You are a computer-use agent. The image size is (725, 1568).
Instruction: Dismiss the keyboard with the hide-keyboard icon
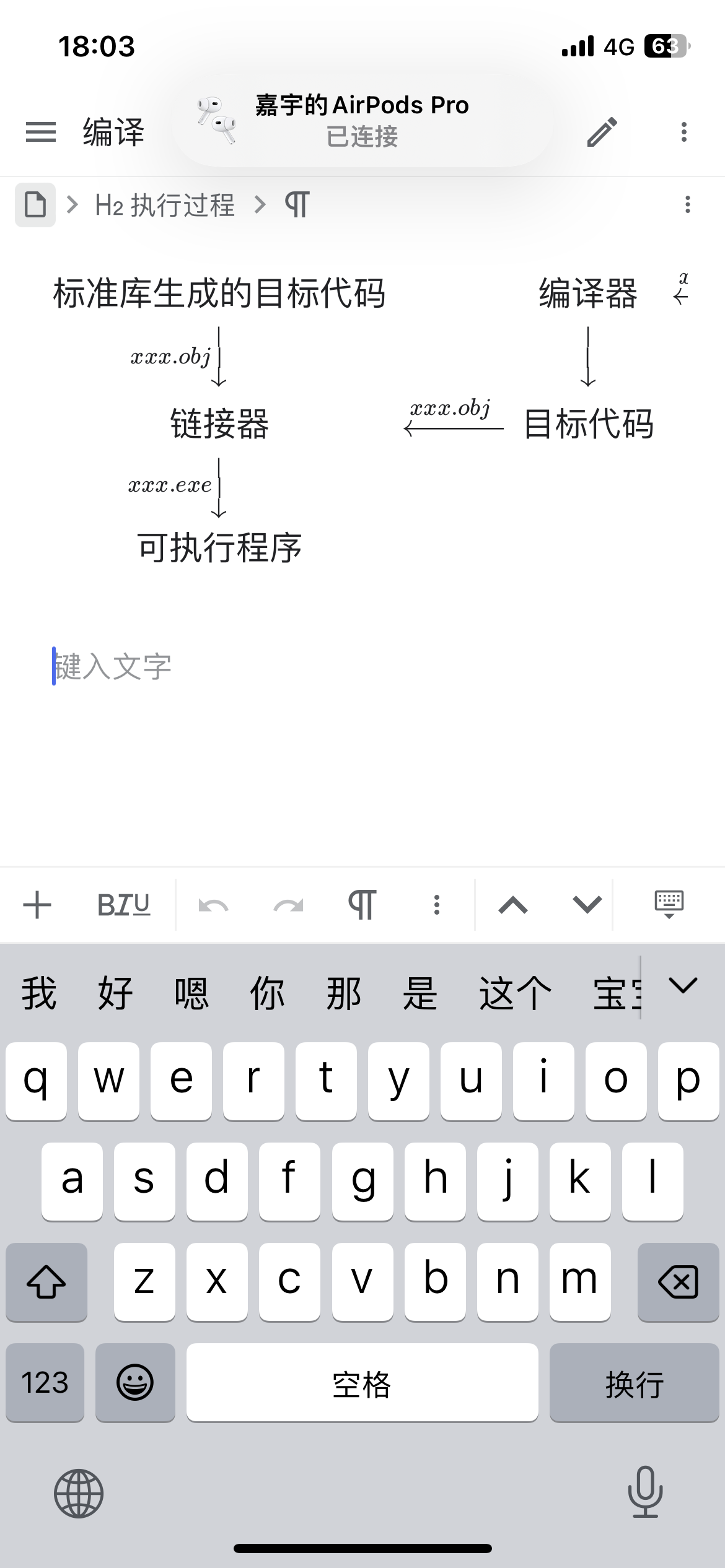669,905
